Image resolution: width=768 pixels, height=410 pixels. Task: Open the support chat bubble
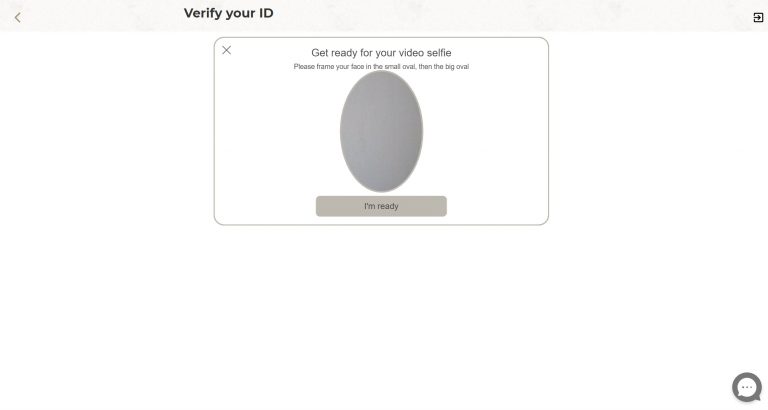pyautogui.click(x=746, y=387)
